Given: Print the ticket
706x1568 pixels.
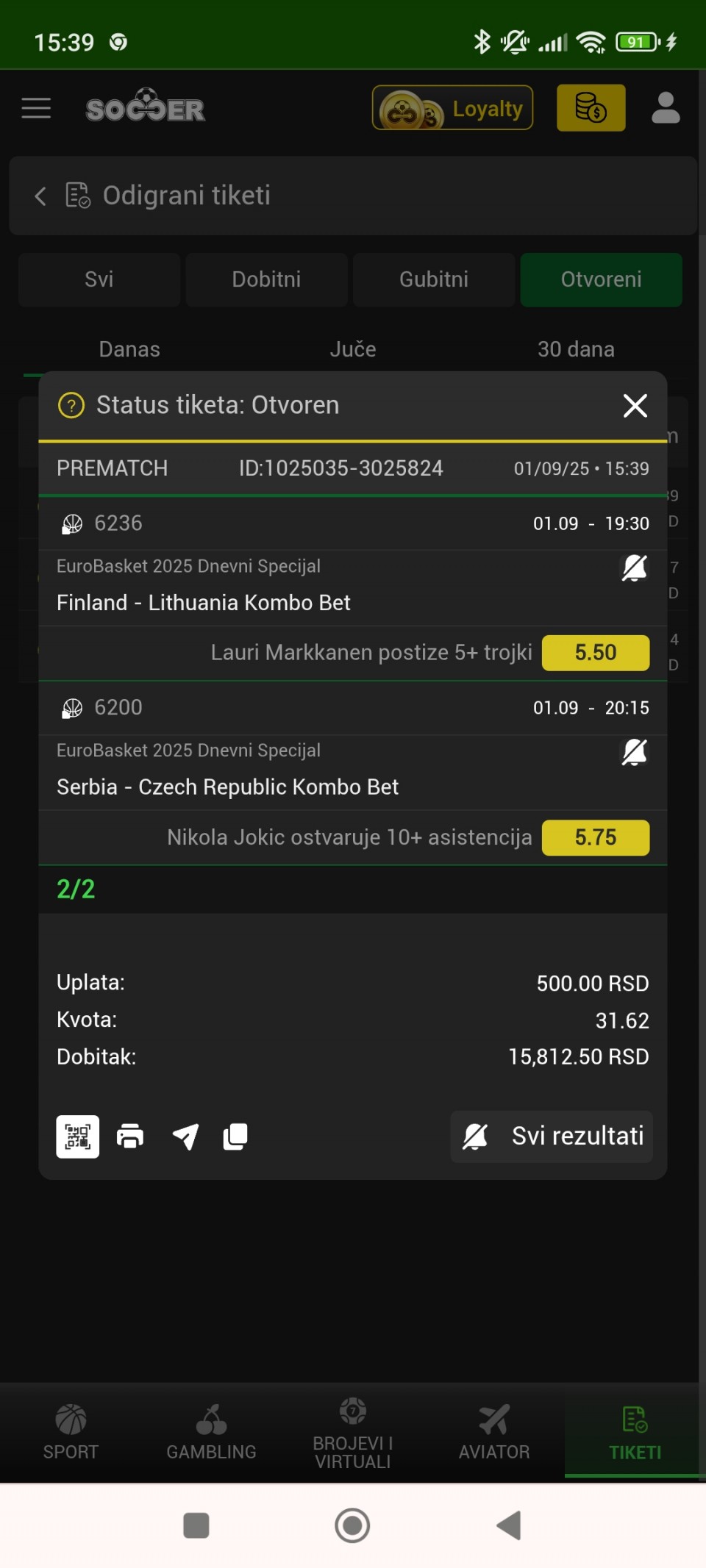Looking at the screenshot, I should [130, 1136].
